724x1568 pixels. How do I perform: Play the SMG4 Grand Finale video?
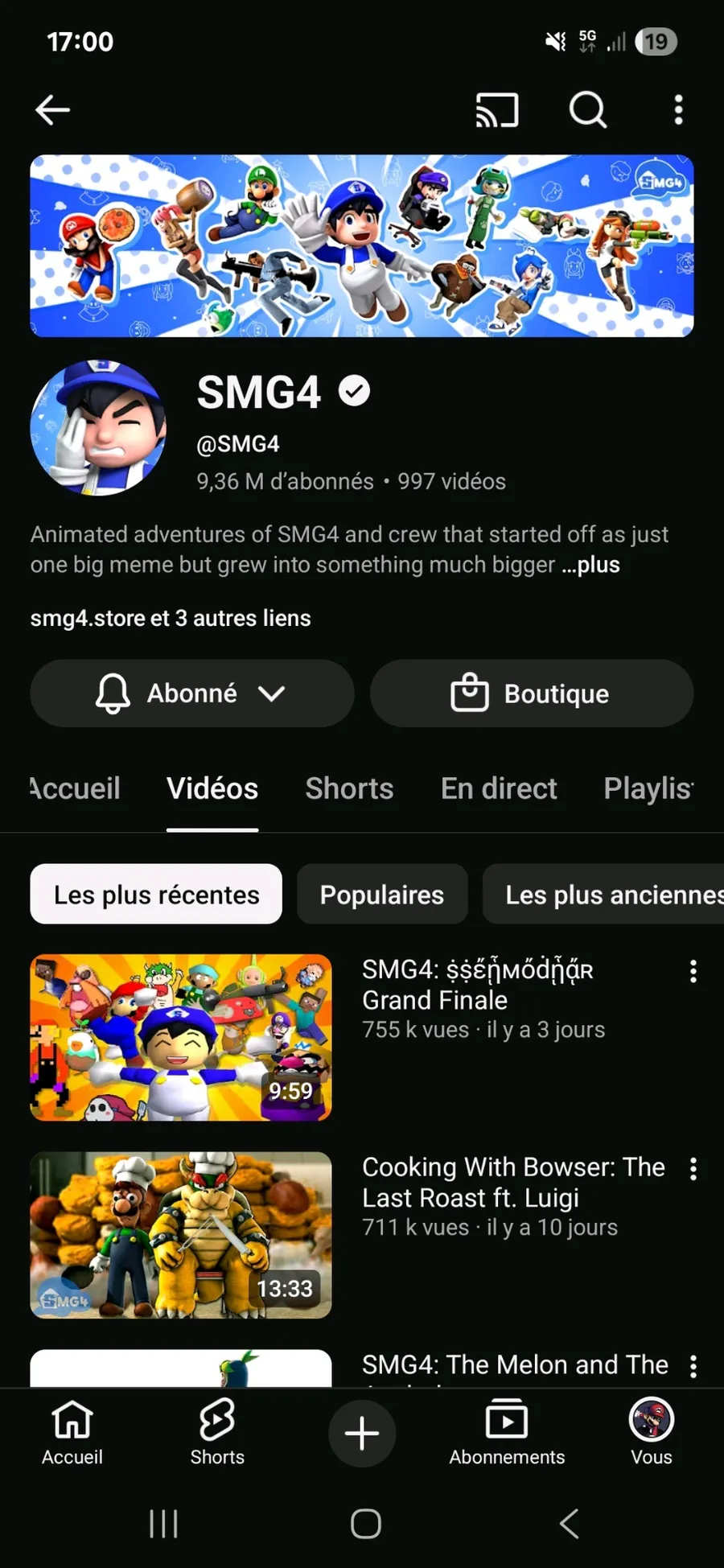point(181,1038)
